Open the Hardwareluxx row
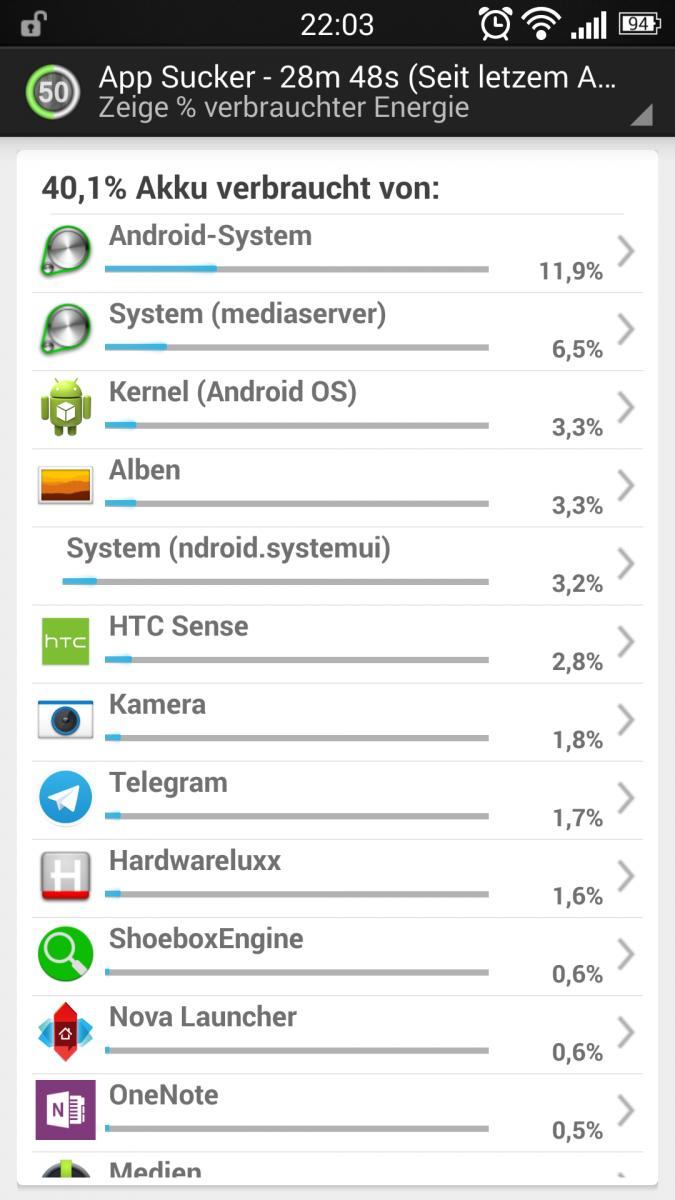This screenshot has width=675, height=1200. [x=338, y=878]
